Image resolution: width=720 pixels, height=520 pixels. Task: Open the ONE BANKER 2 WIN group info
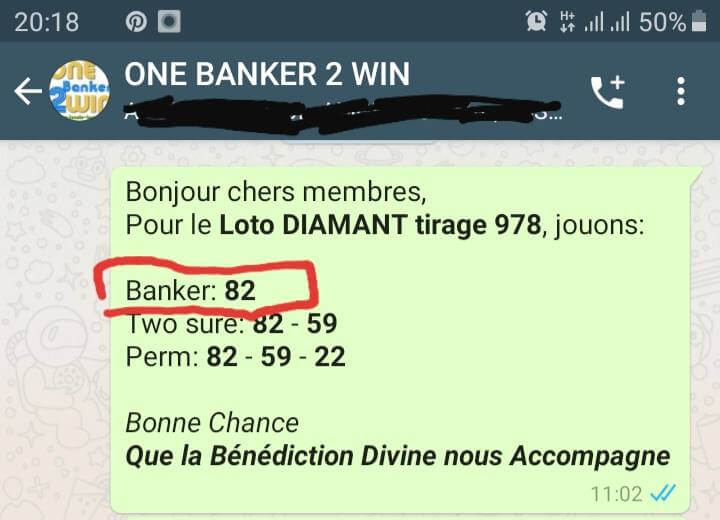pos(266,74)
